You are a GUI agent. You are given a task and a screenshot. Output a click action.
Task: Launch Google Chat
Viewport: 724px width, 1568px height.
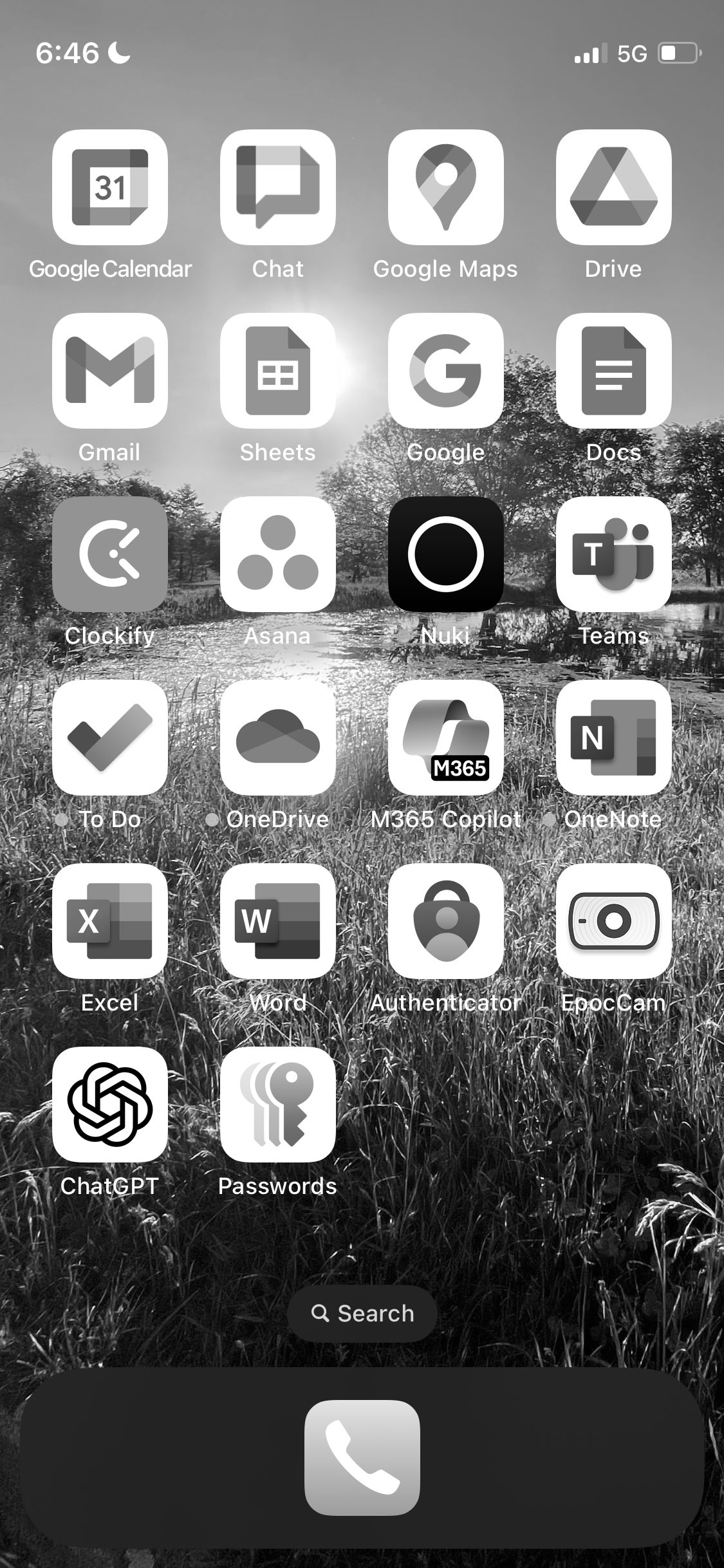pyautogui.click(x=278, y=187)
